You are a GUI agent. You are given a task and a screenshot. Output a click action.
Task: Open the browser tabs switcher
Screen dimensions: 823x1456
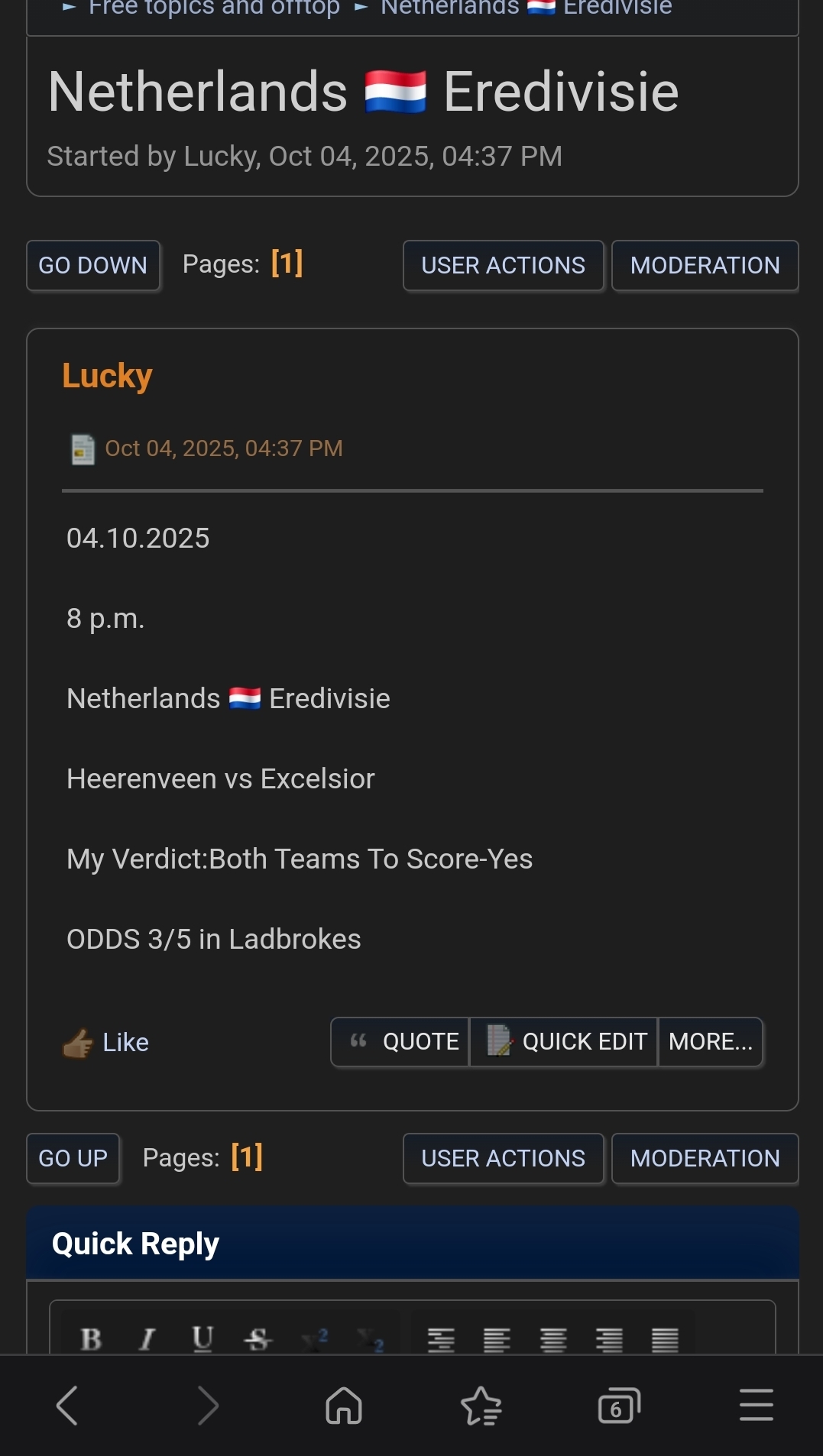(618, 1406)
